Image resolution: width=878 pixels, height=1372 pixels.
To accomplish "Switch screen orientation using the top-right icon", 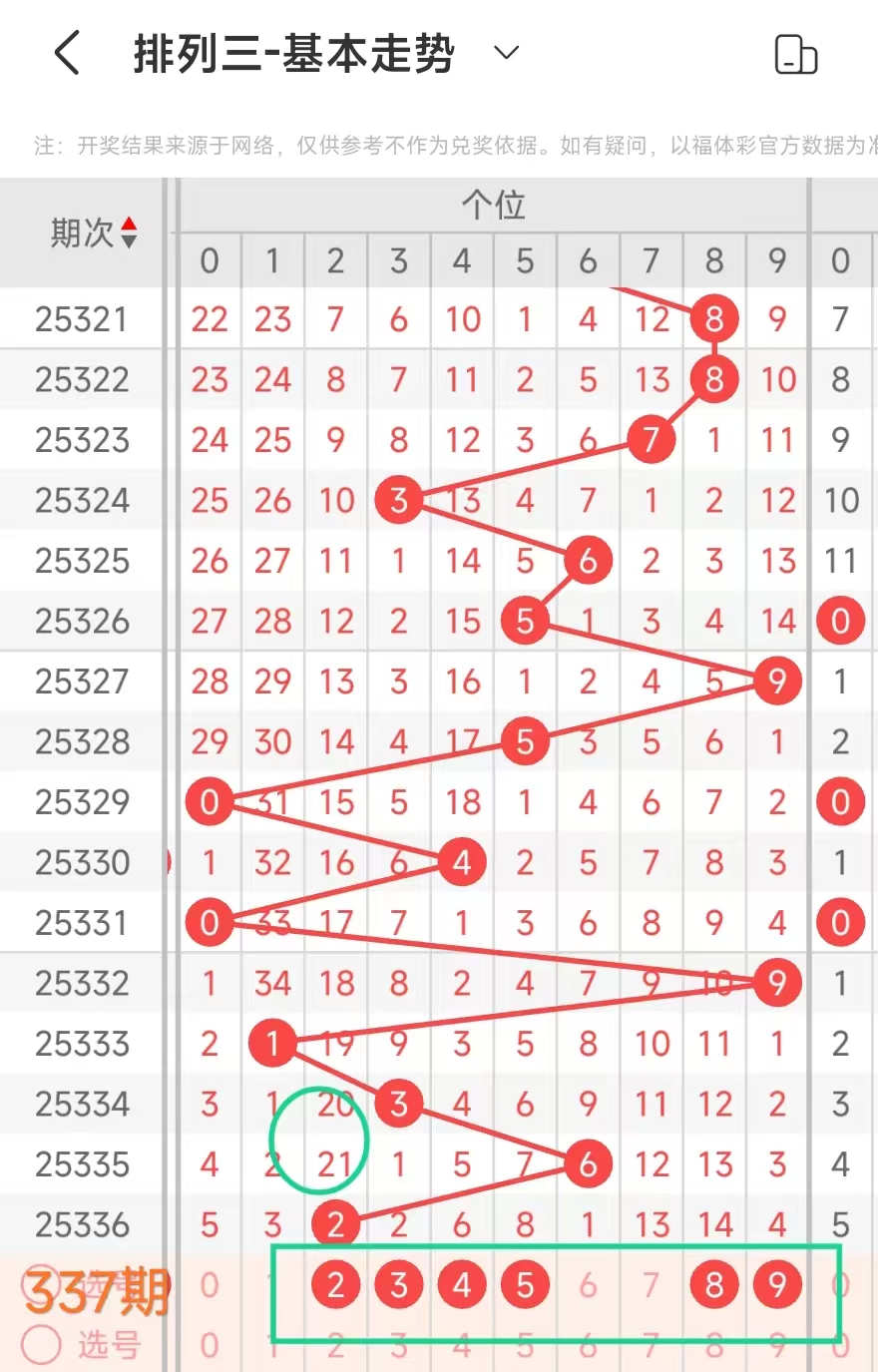I will click(795, 54).
